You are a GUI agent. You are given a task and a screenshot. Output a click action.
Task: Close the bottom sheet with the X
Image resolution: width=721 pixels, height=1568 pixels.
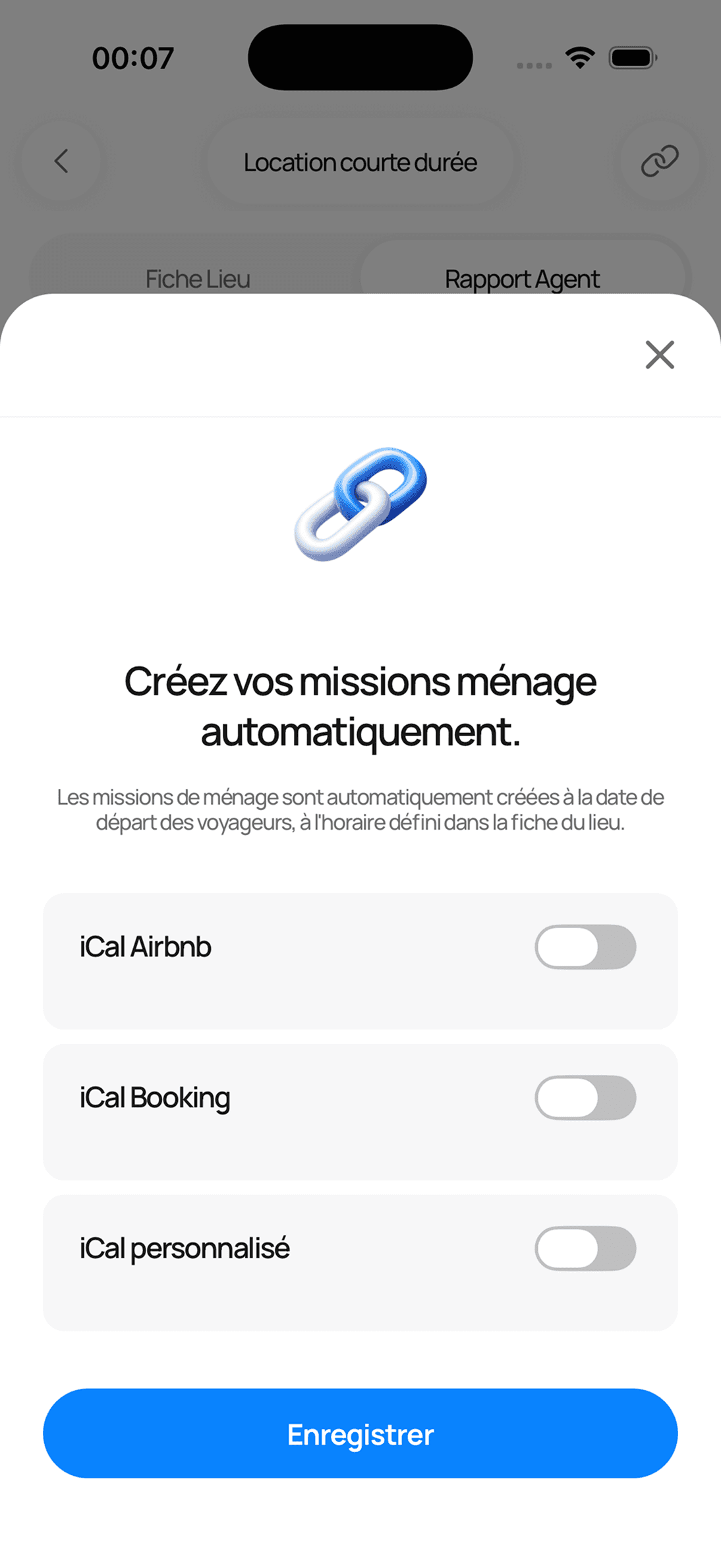[x=660, y=355]
